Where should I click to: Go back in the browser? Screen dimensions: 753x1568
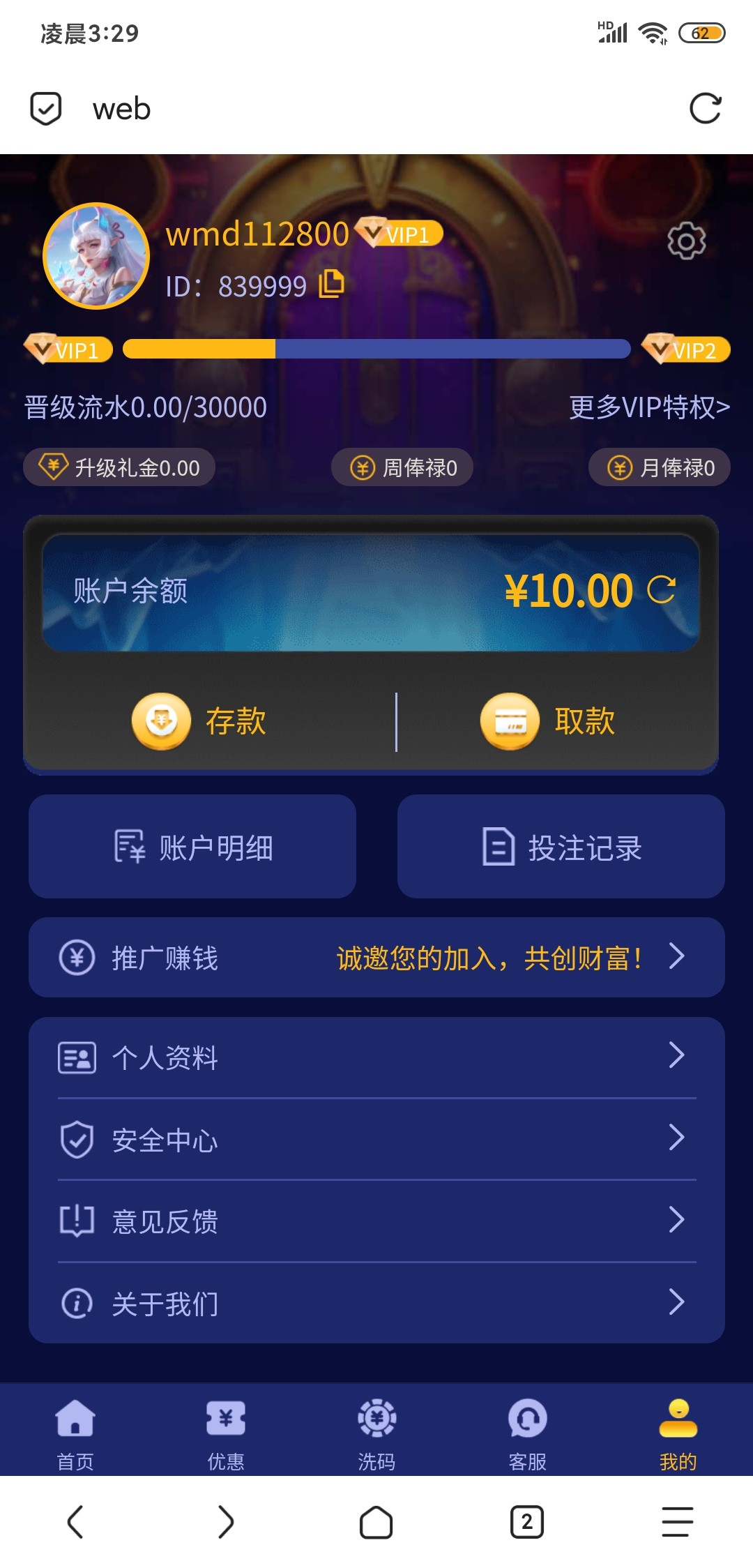[x=75, y=1522]
